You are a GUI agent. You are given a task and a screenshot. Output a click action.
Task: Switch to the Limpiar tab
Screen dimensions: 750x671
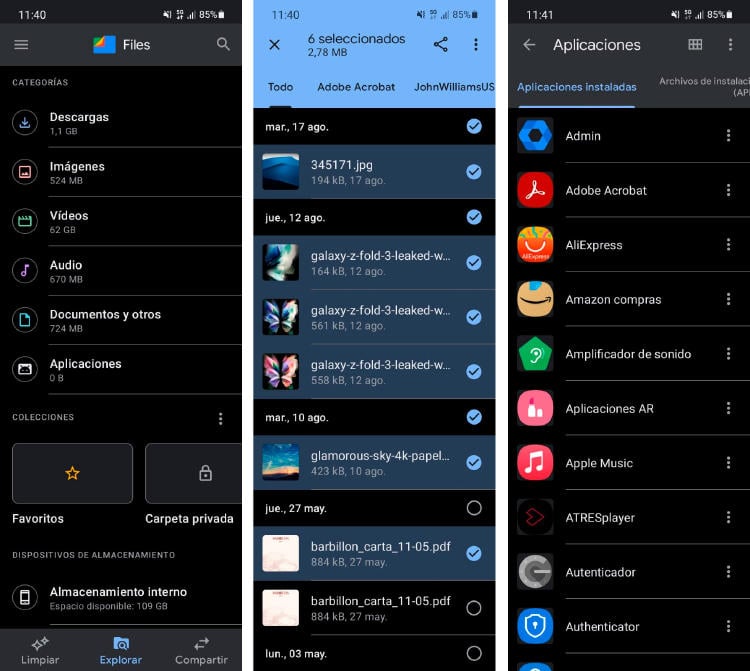pyautogui.click(x=40, y=650)
